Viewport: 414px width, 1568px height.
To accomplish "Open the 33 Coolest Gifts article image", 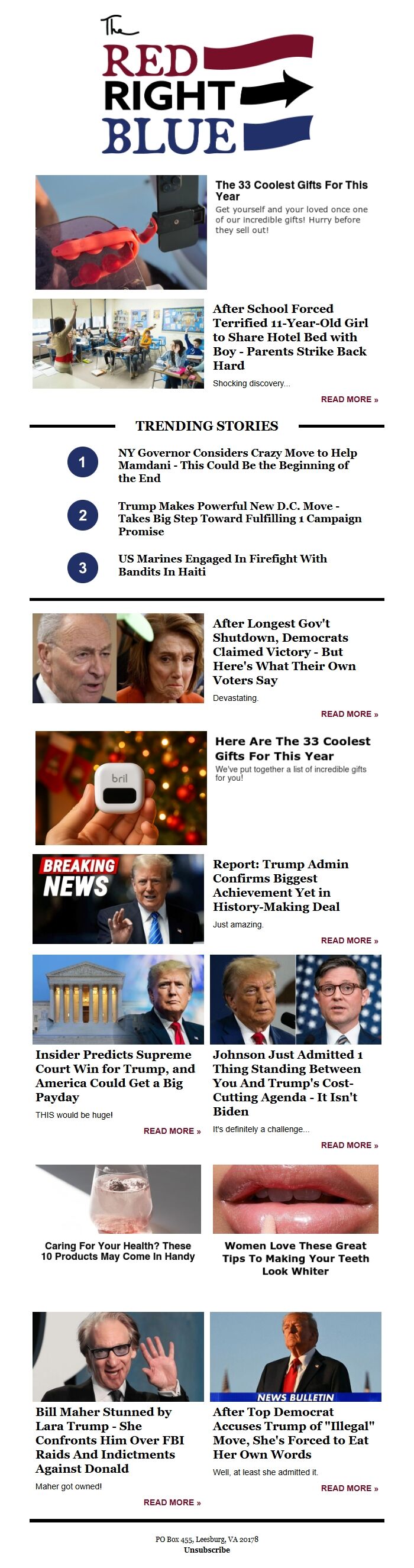I will pyautogui.click(x=121, y=232).
